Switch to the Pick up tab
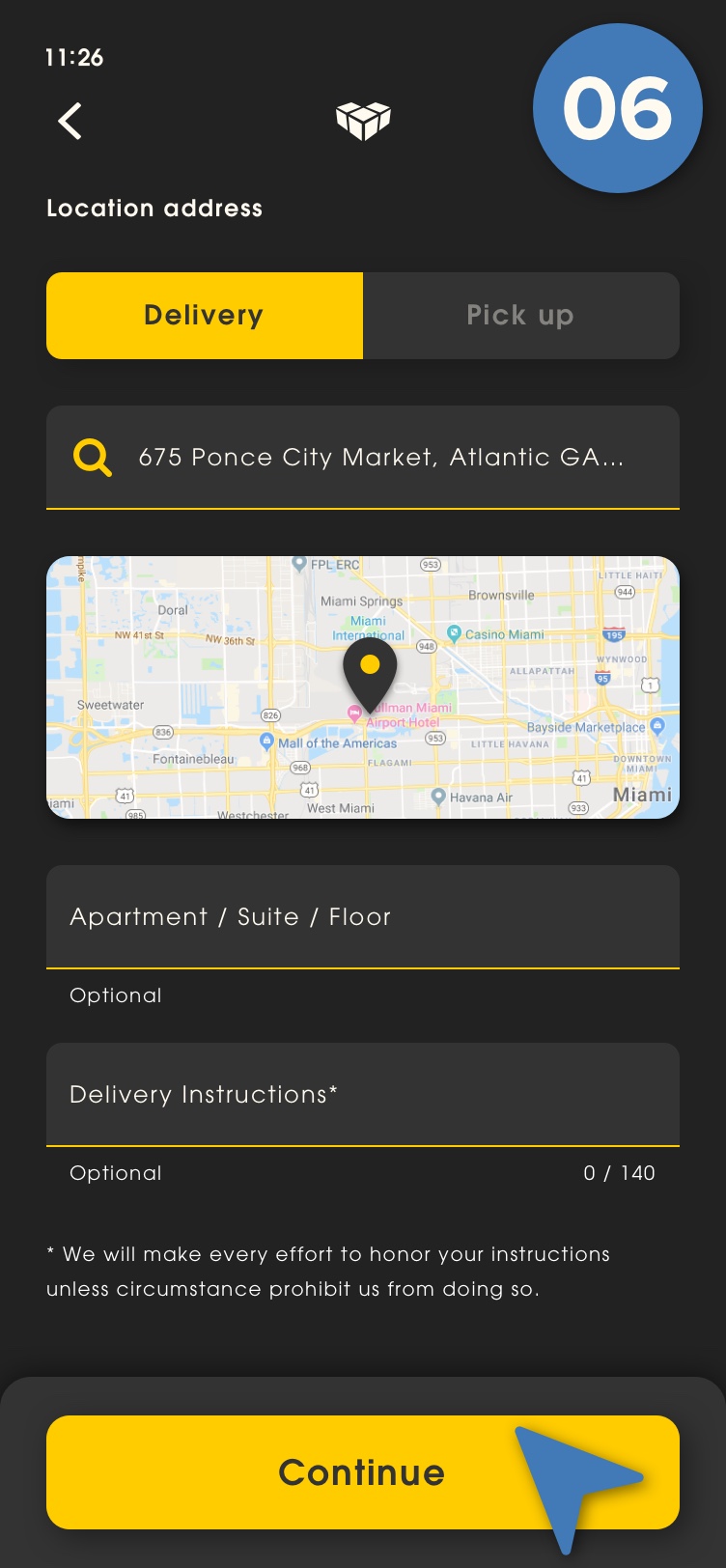Viewport: 726px width, 1568px height. (x=520, y=316)
